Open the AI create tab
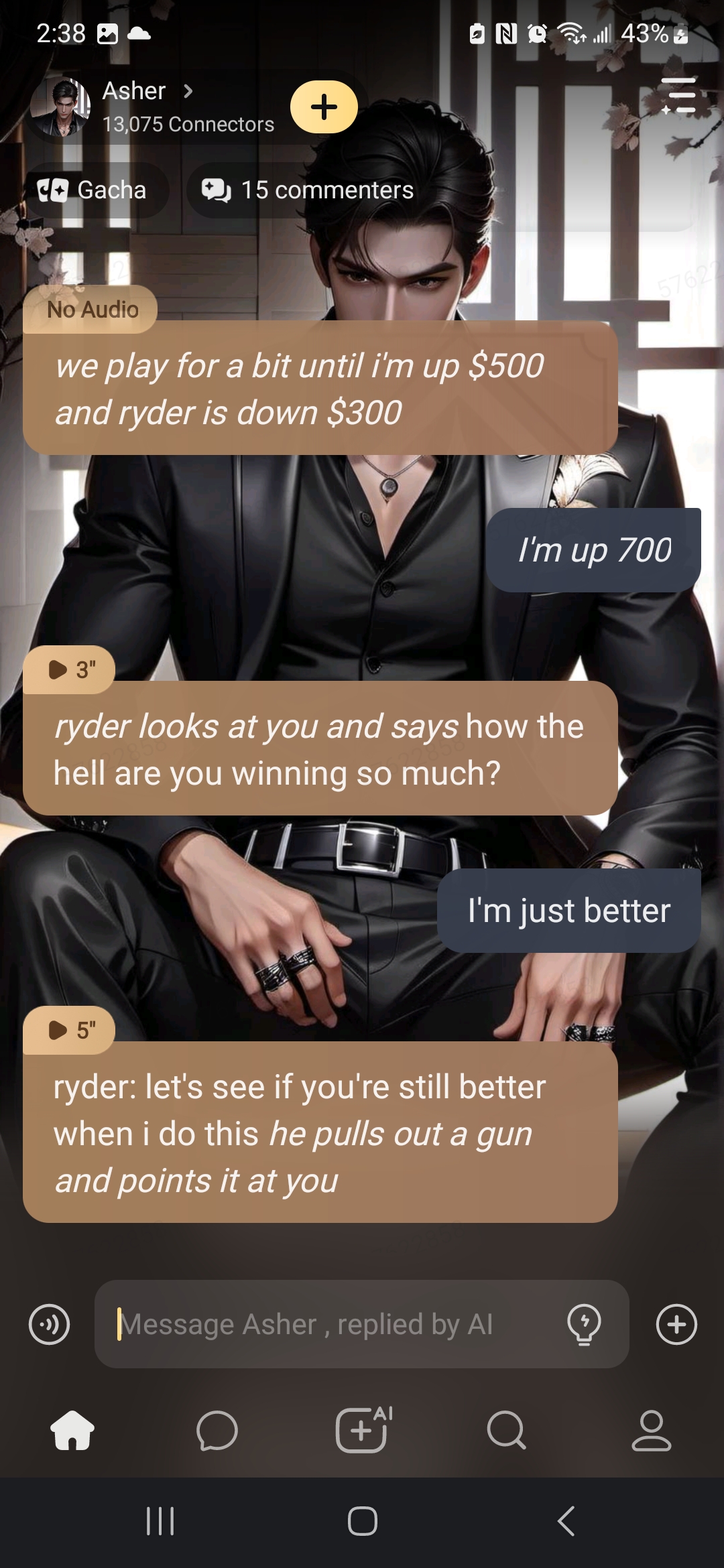The width and height of the screenshot is (724, 1568). click(362, 1430)
